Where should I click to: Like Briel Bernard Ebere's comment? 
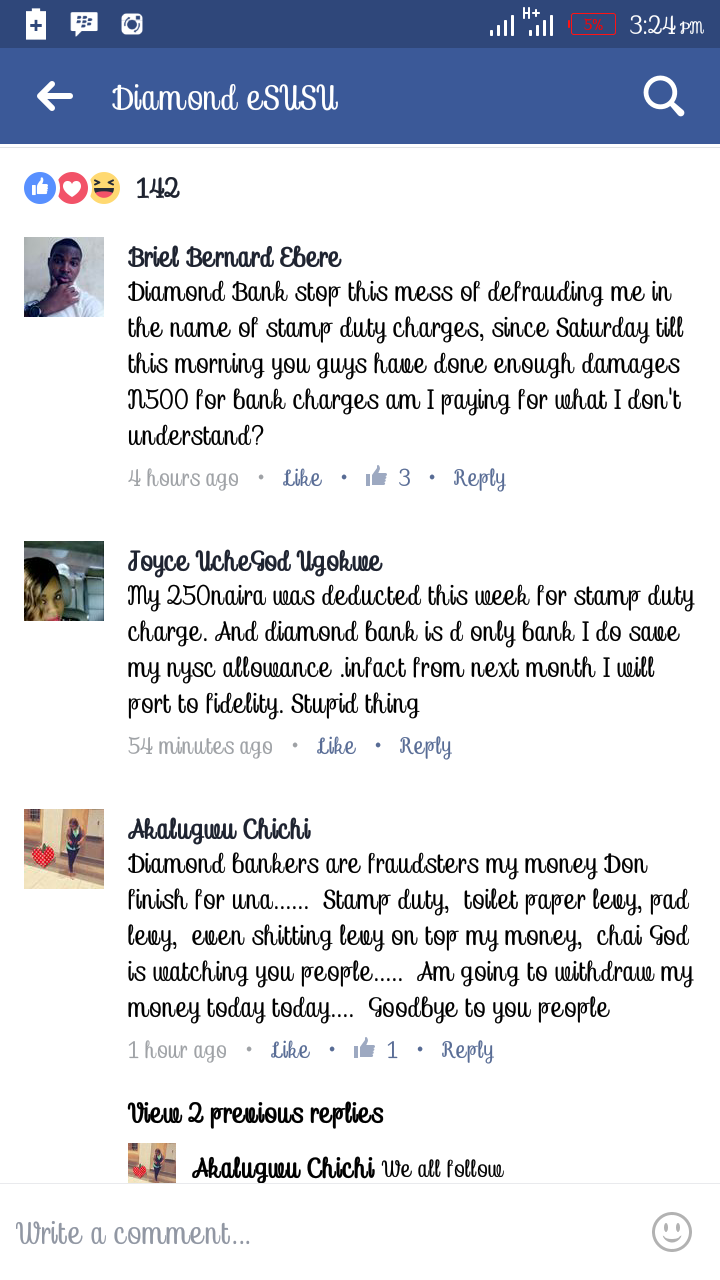(302, 478)
